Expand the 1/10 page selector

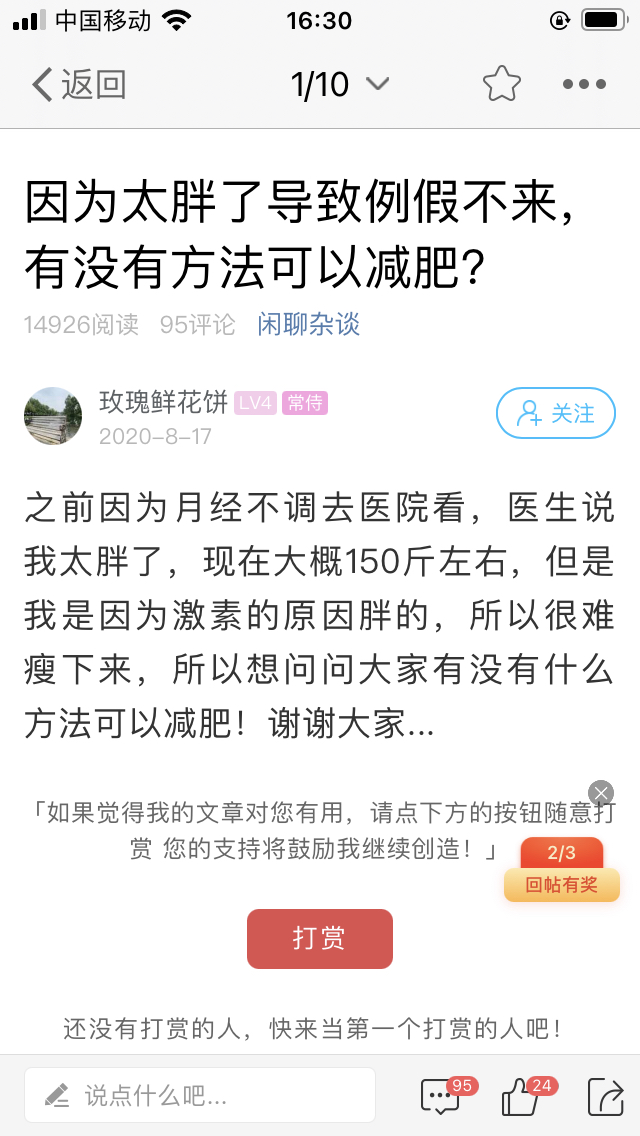(x=339, y=85)
